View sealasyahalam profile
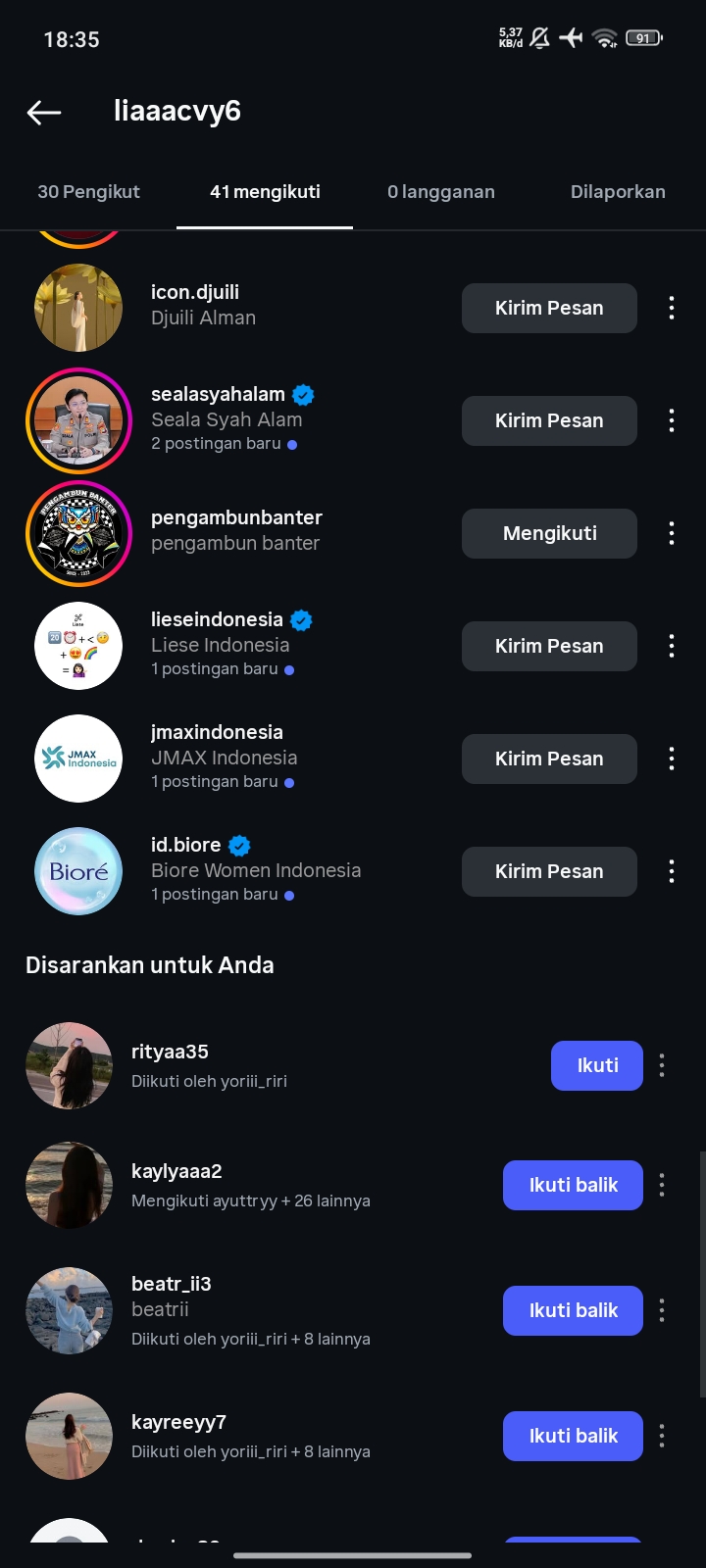This screenshot has height=1568, width=706. (218, 395)
